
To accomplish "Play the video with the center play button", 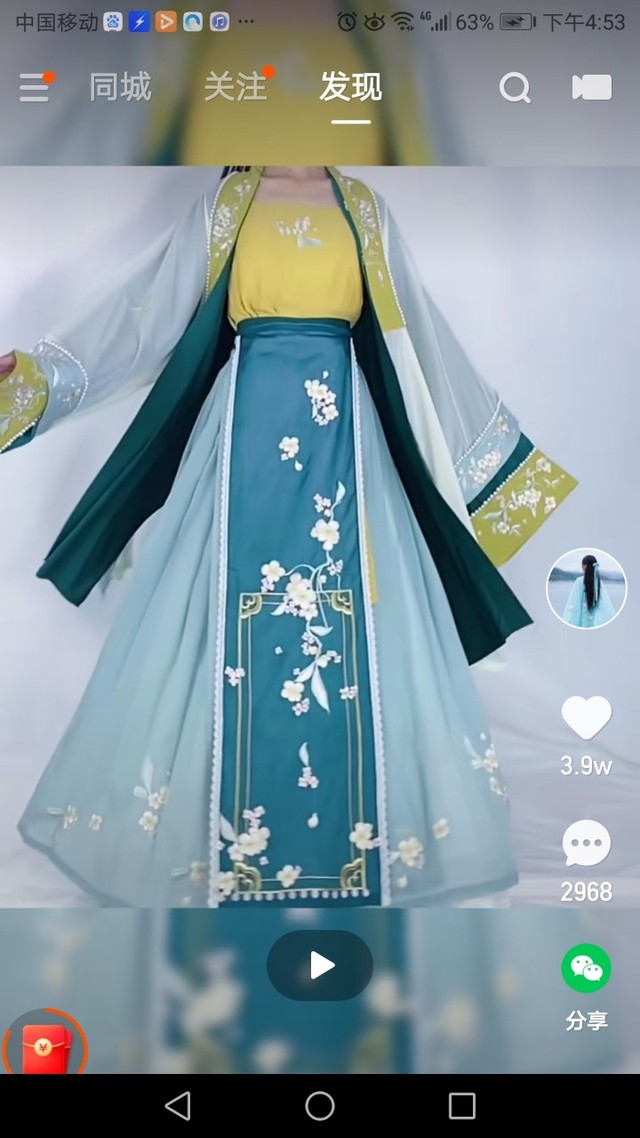I will click(320, 965).
